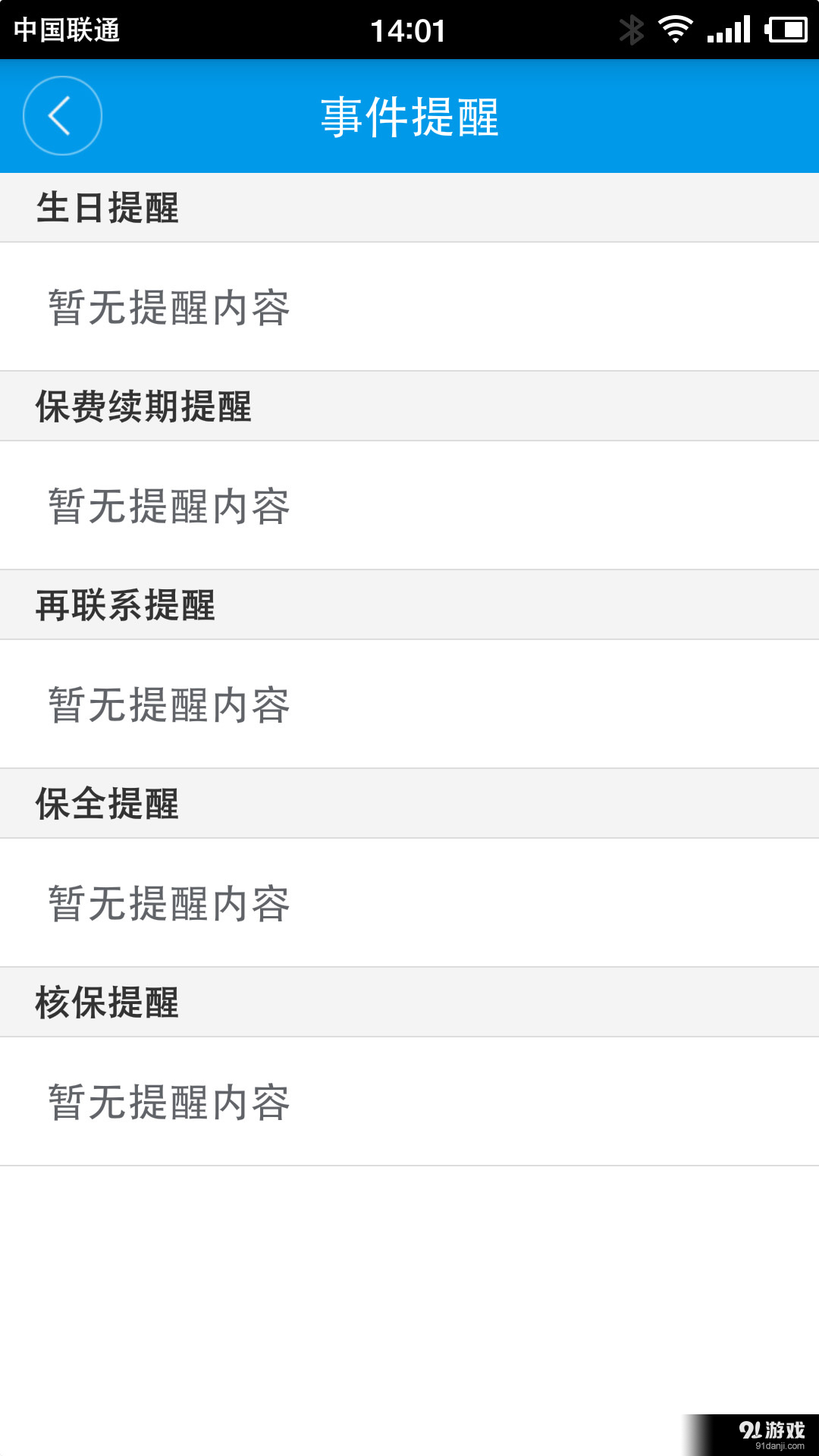The height and width of the screenshot is (1456, 819).
Task: Expand the 核保提醒 section
Action: tap(107, 1001)
